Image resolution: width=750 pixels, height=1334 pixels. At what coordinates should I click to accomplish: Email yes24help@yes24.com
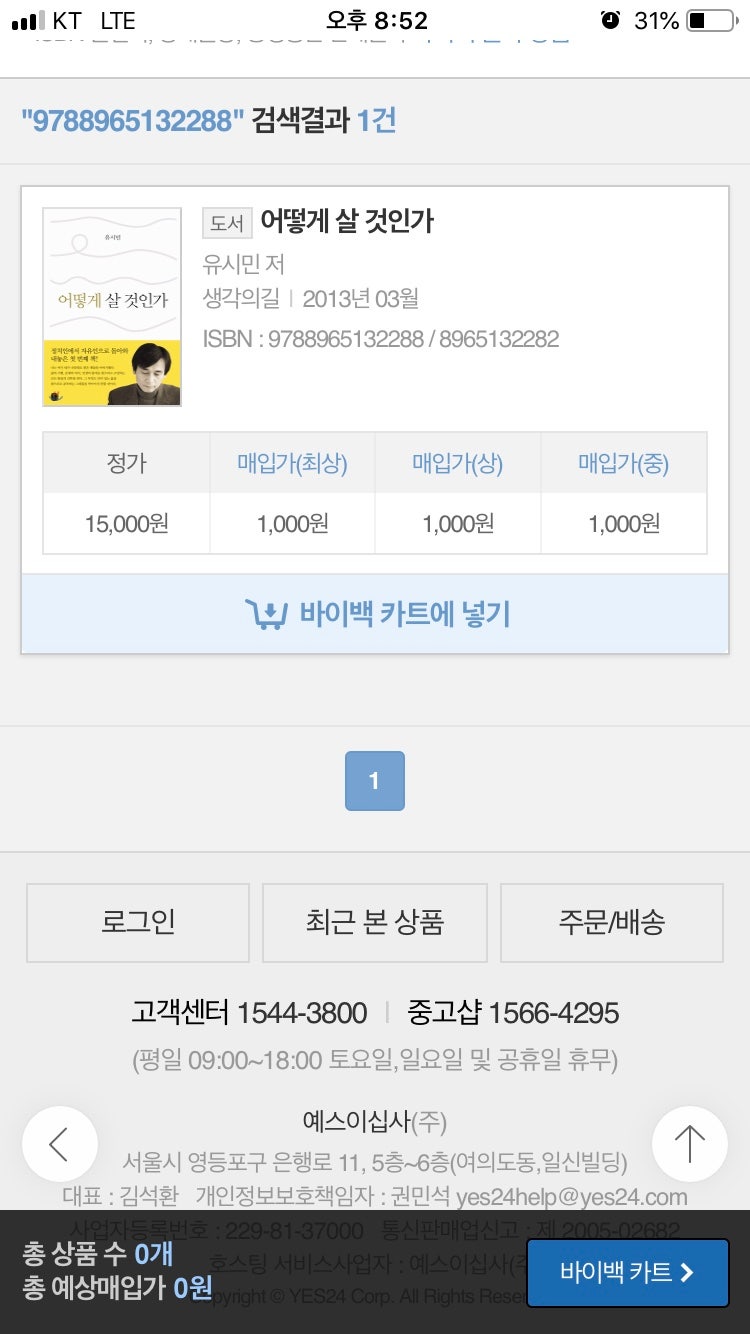pyautogui.click(x=572, y=1197)
